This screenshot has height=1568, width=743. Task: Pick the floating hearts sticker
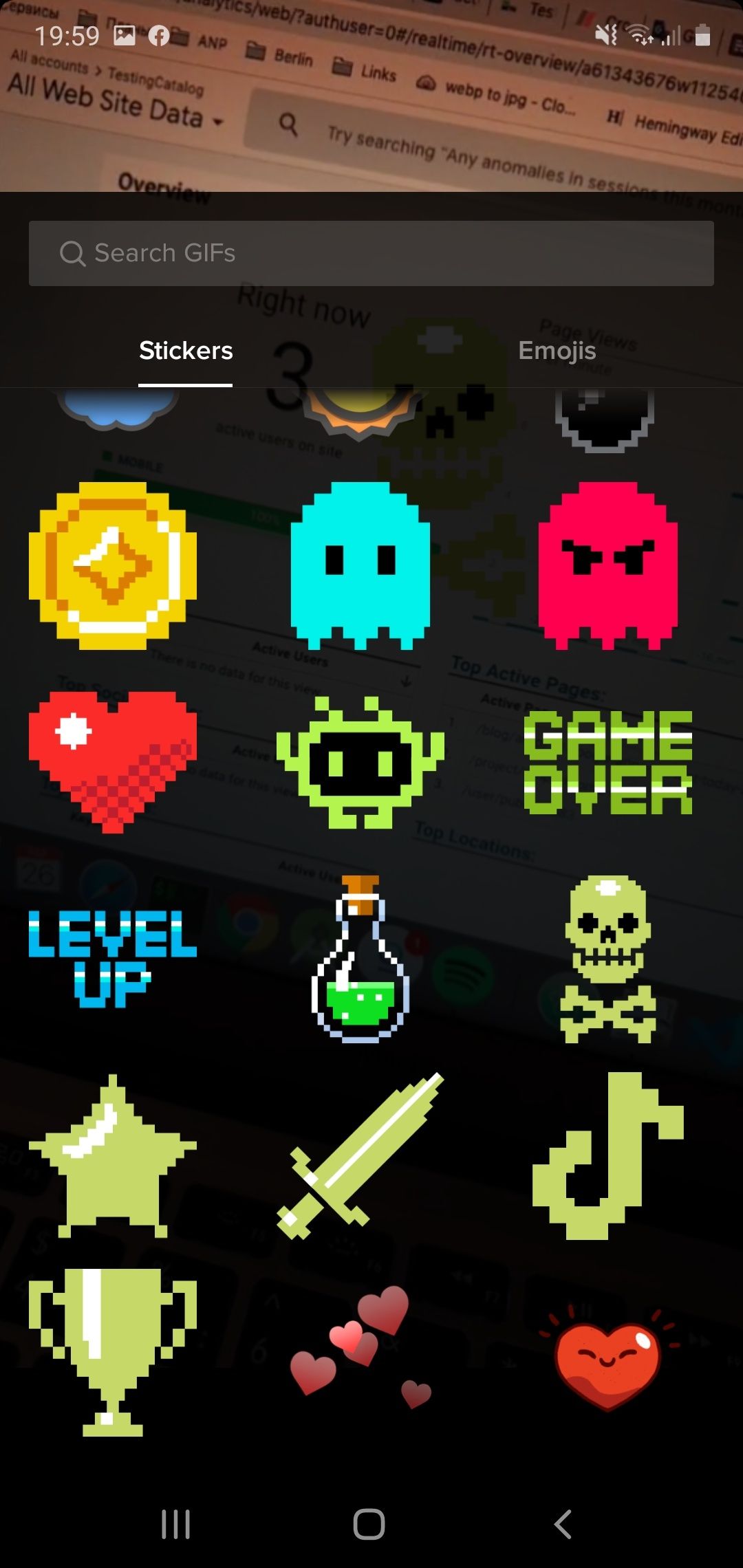tap(360, 1351)
